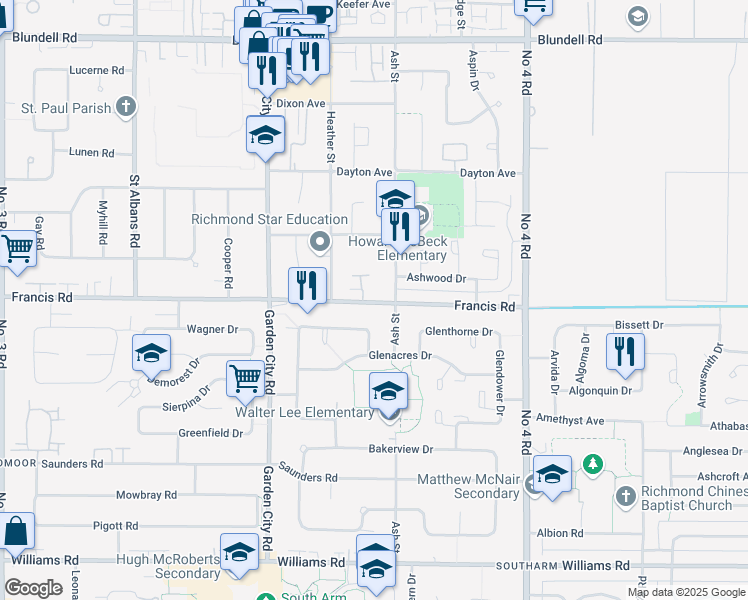
Task: Select the school marker at Matthew McNair Secondary
Action: coord(551,475)
